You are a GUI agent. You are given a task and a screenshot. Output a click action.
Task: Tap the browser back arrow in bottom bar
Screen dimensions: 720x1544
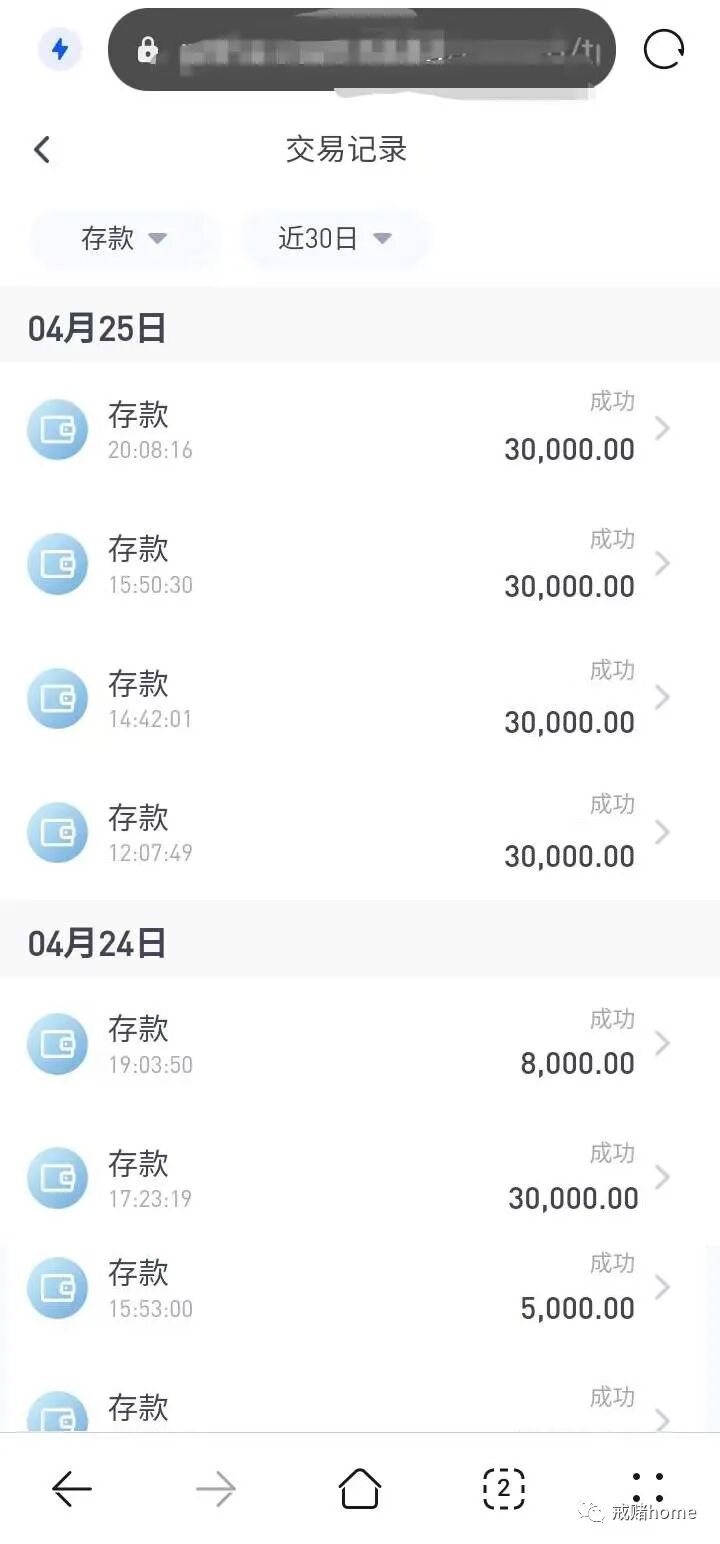point(72,1490)
